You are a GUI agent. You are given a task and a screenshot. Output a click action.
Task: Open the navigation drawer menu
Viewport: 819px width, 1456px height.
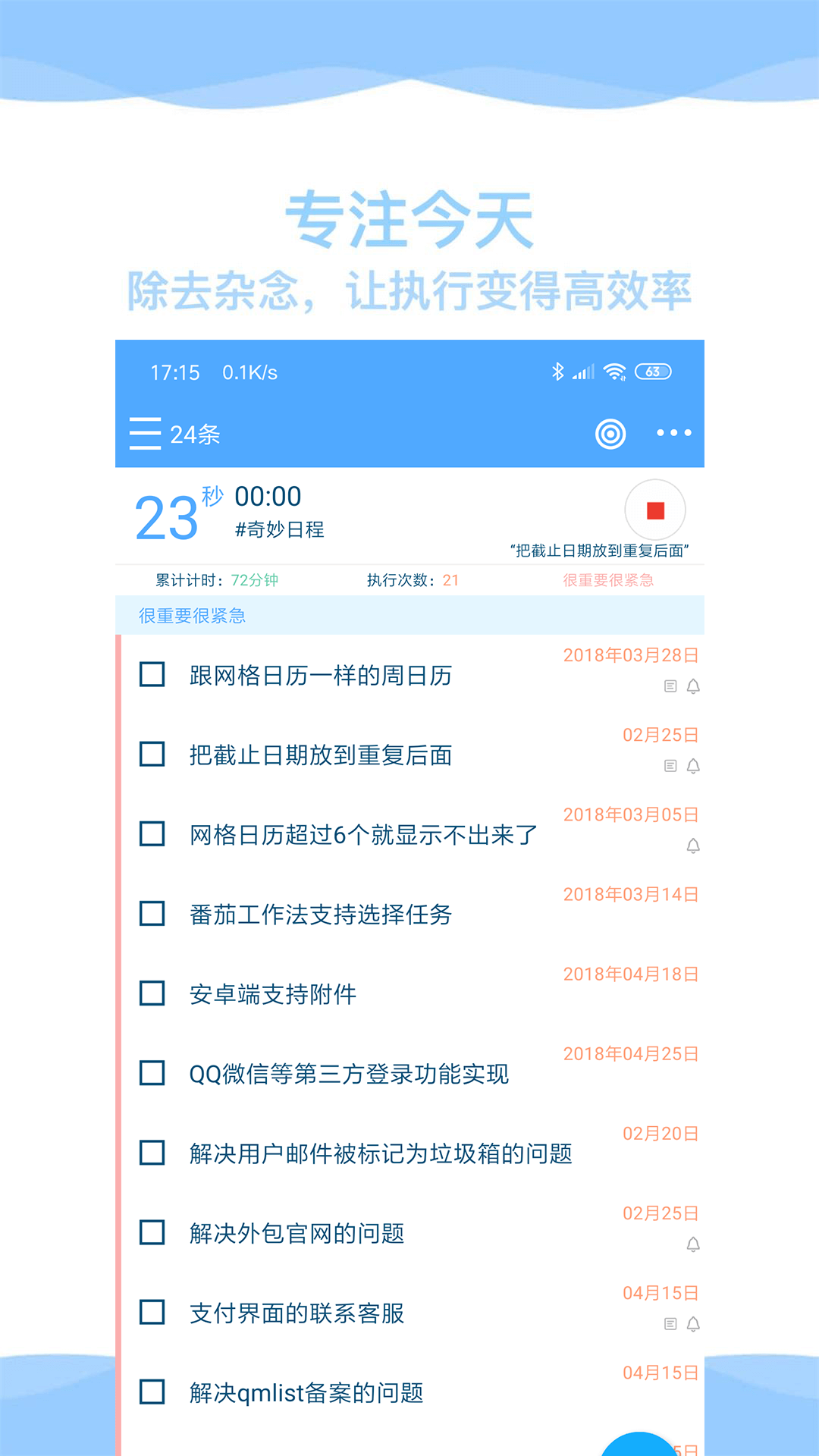pyautogui.click(x=145, y=433)
